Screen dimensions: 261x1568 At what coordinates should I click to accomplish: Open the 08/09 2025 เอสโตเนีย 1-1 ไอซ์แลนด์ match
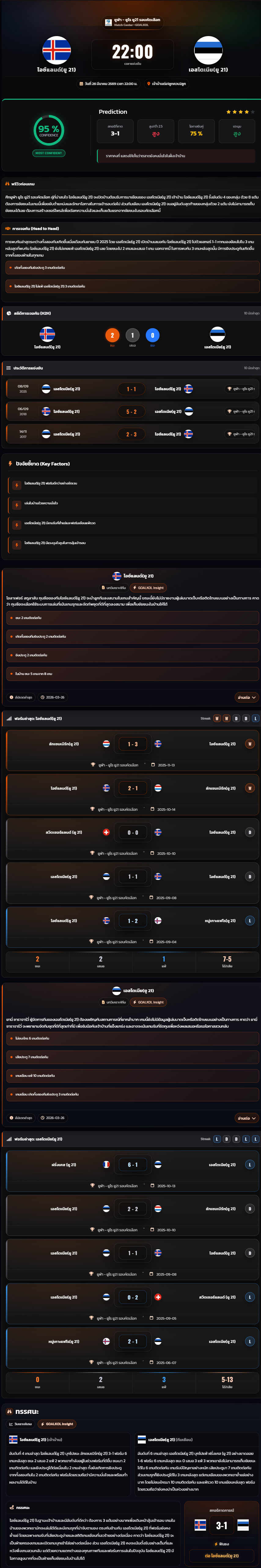(x=130, y=389)
